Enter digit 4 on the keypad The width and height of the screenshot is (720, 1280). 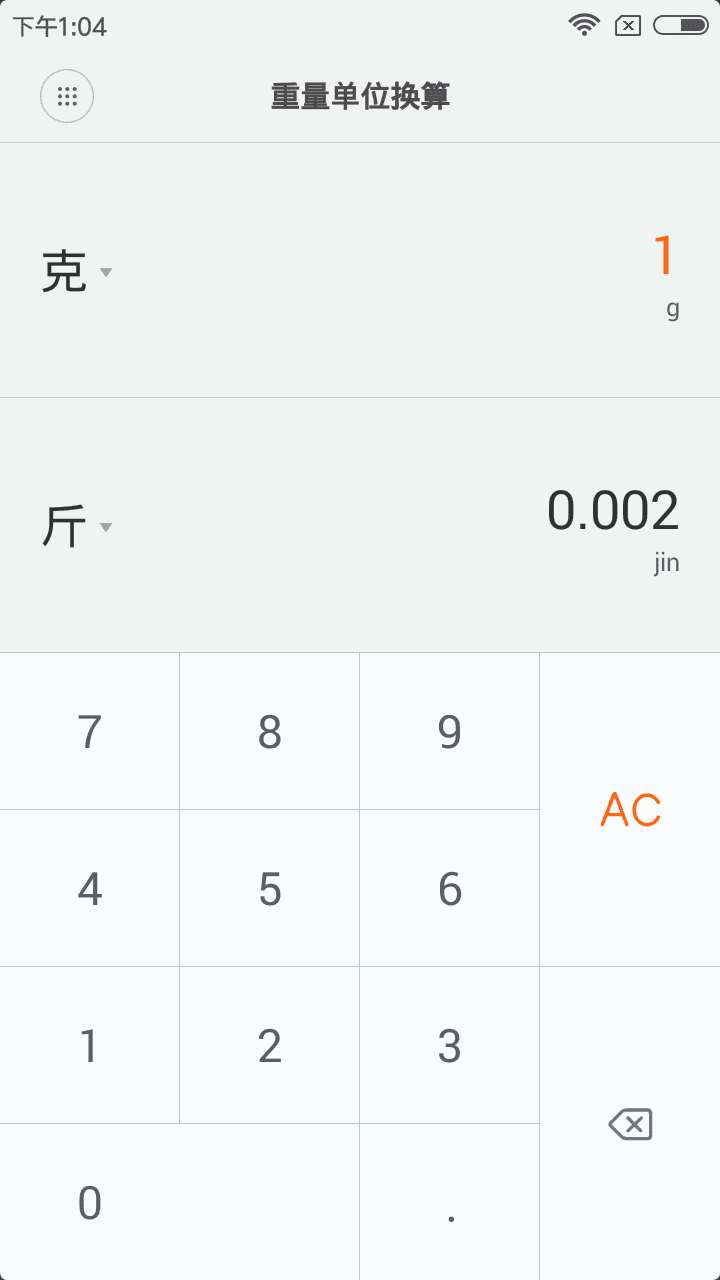[x=90, y=889]
